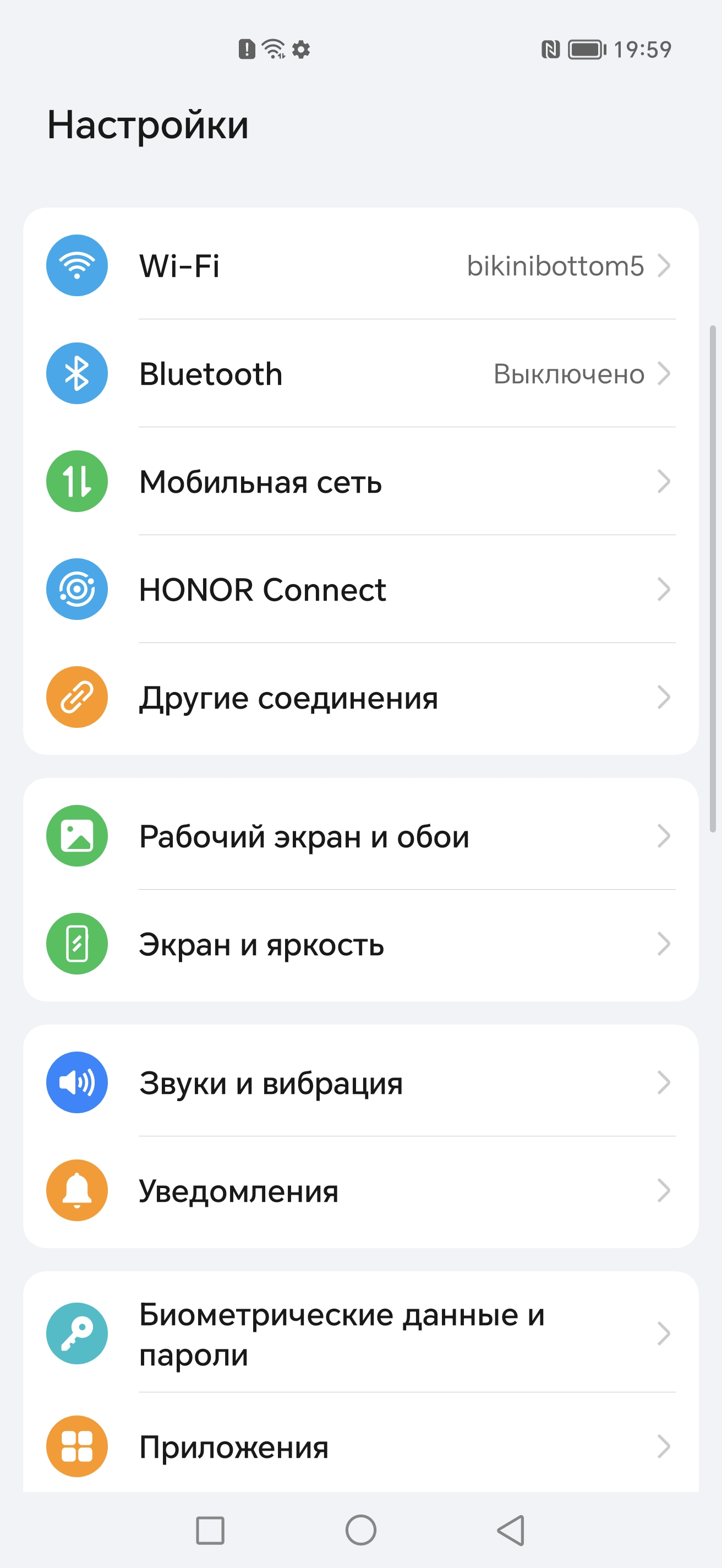Open HONOR Connect
Screen dimensions: 722x1568
click(x=360, y=589)
